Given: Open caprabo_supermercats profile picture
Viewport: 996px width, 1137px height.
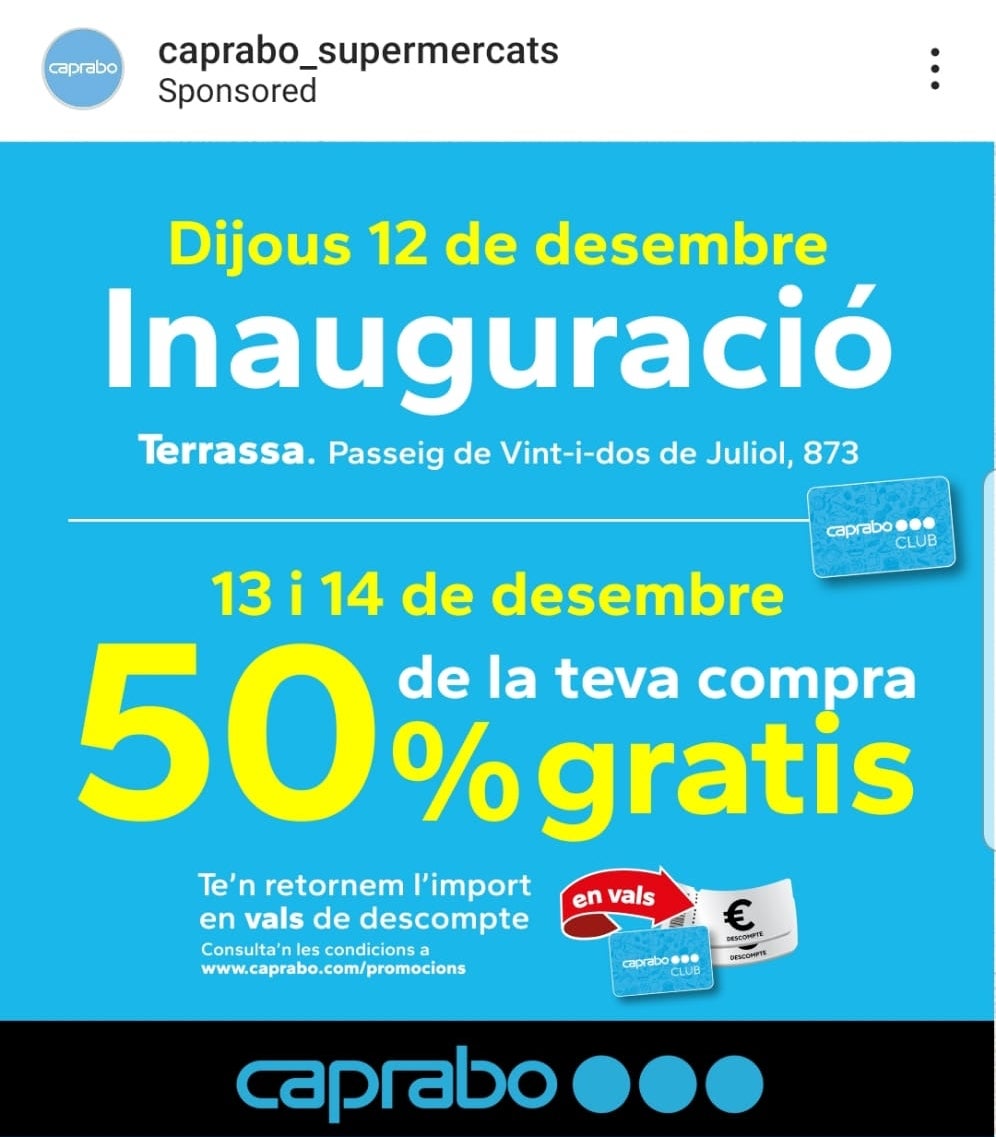Looking at the screenshot, I should coord(82,68).
